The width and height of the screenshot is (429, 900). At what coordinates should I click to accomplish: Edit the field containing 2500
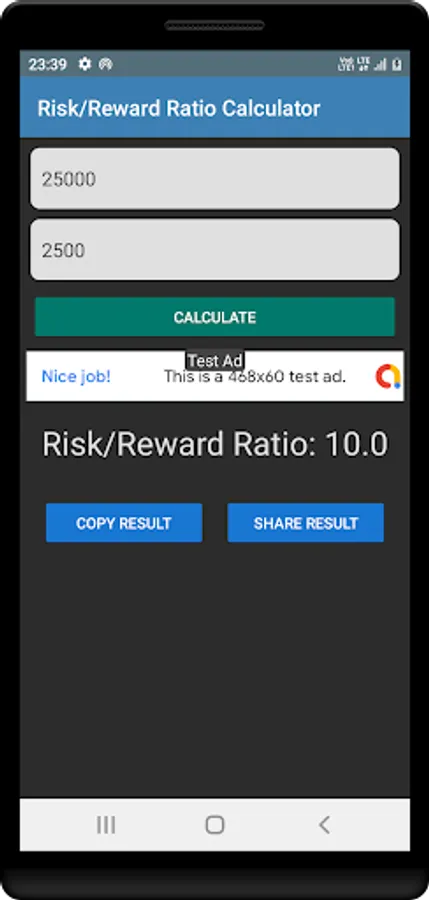[x=215, y=250]
